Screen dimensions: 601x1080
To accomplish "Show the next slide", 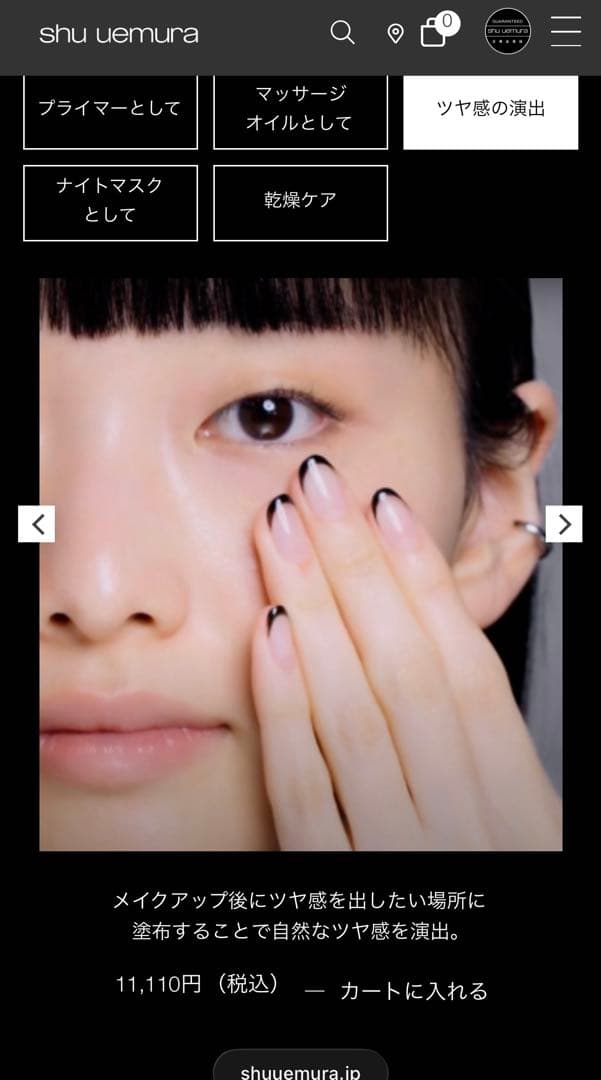I will pyautogui.click(x=564, y=523).
